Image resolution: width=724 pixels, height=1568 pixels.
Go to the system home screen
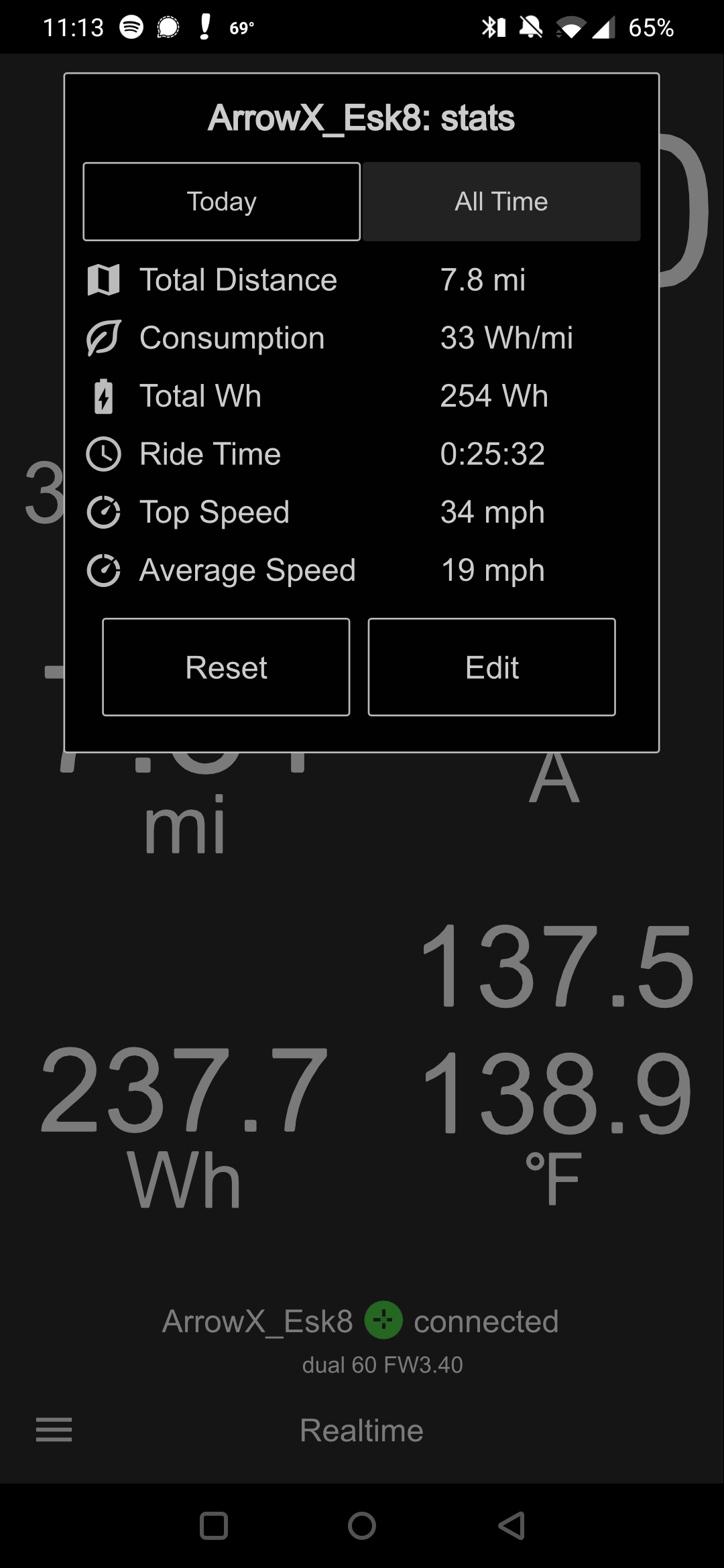[362, 1526]
